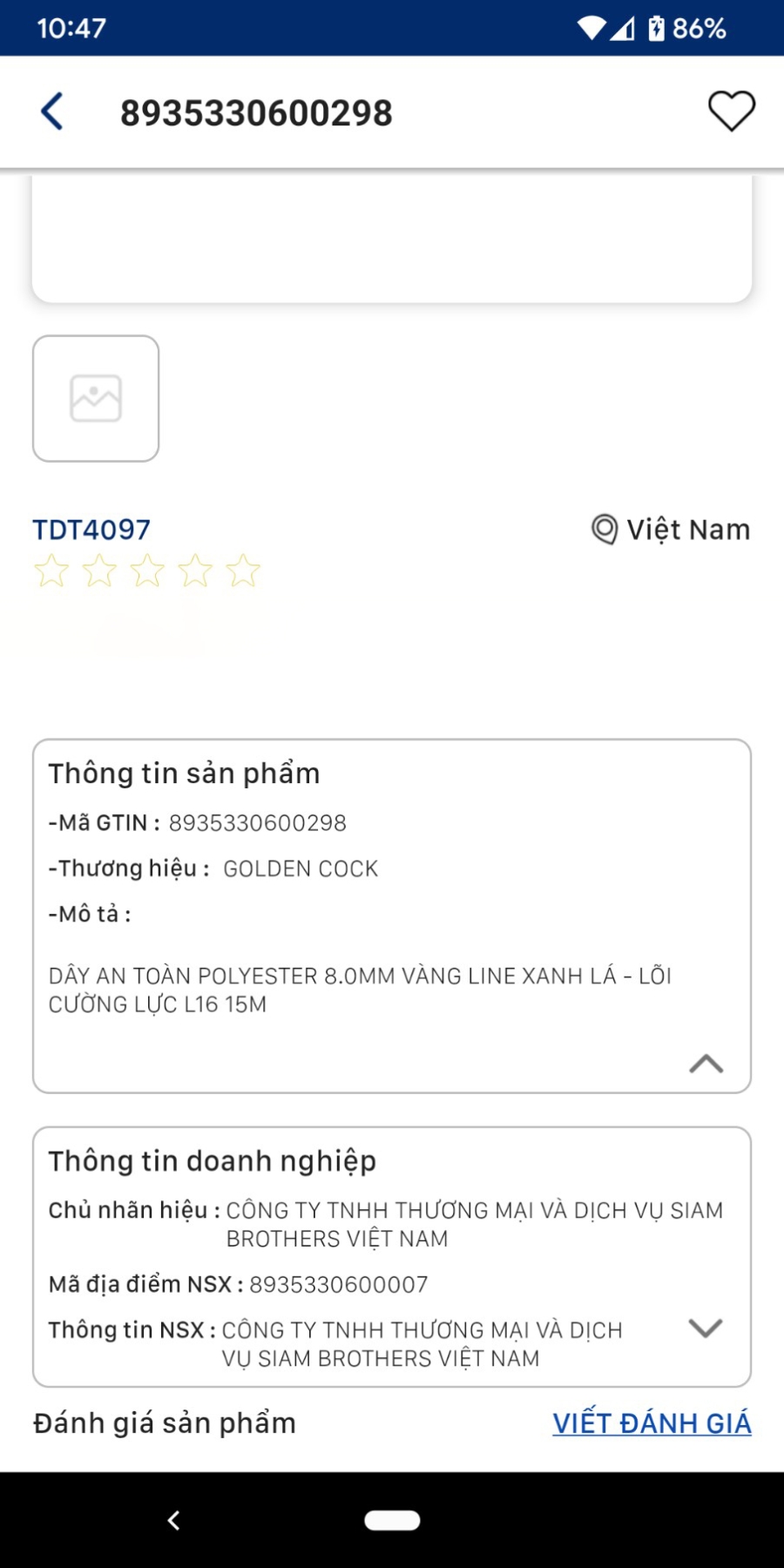Select the third star to rate the product
Viewport: 784px width, 1568px height.
(x=147, y=570)
